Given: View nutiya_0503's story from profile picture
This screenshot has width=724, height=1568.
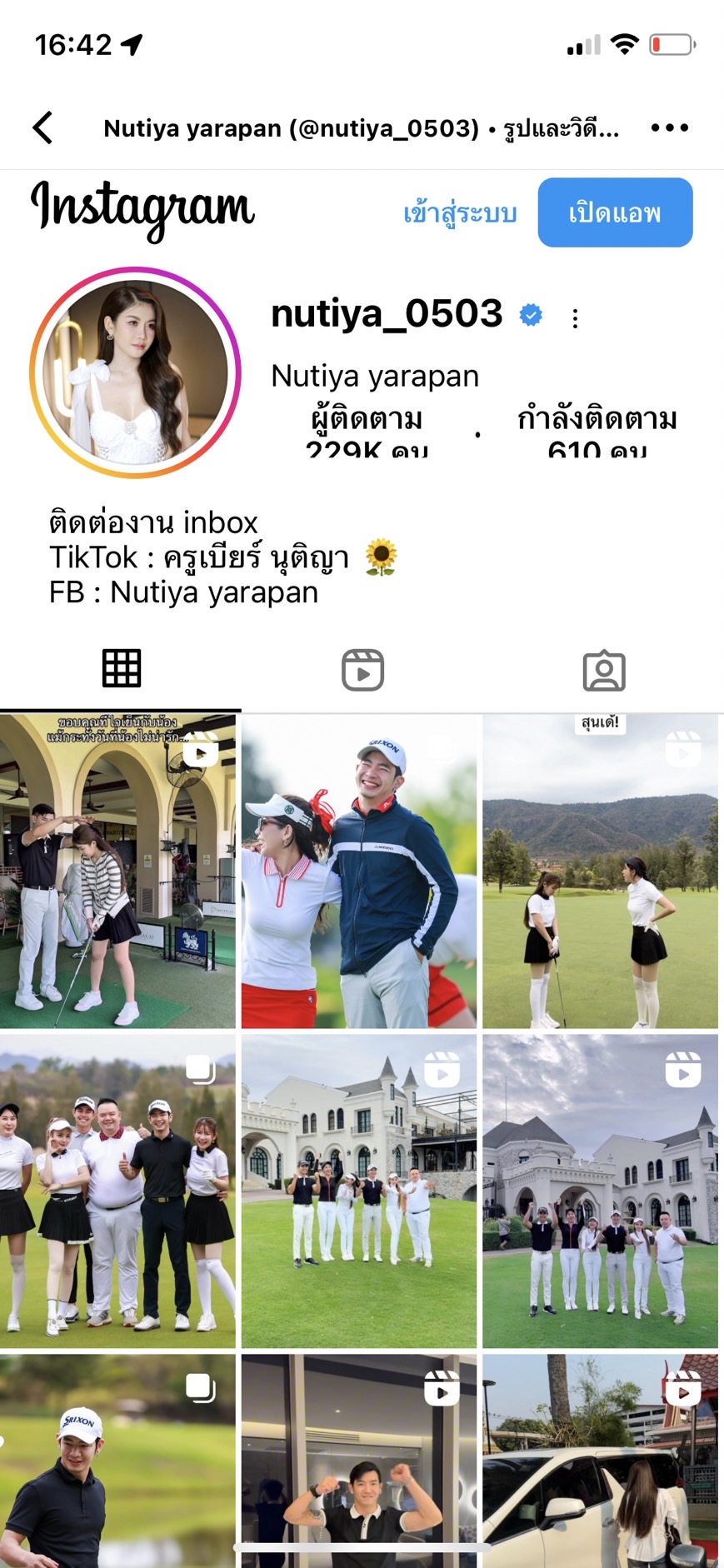Looking at the screenshot, I should pos(135,372).
